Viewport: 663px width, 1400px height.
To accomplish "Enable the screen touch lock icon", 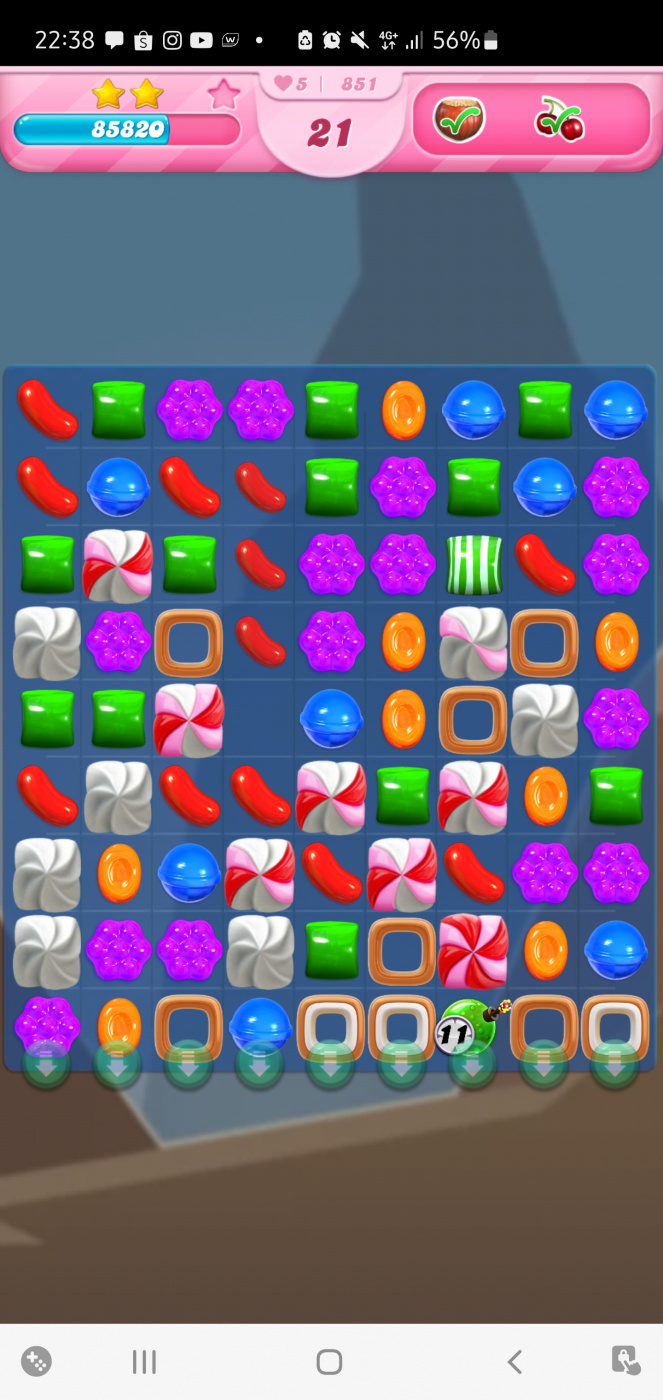I will tap(625, 1361).
